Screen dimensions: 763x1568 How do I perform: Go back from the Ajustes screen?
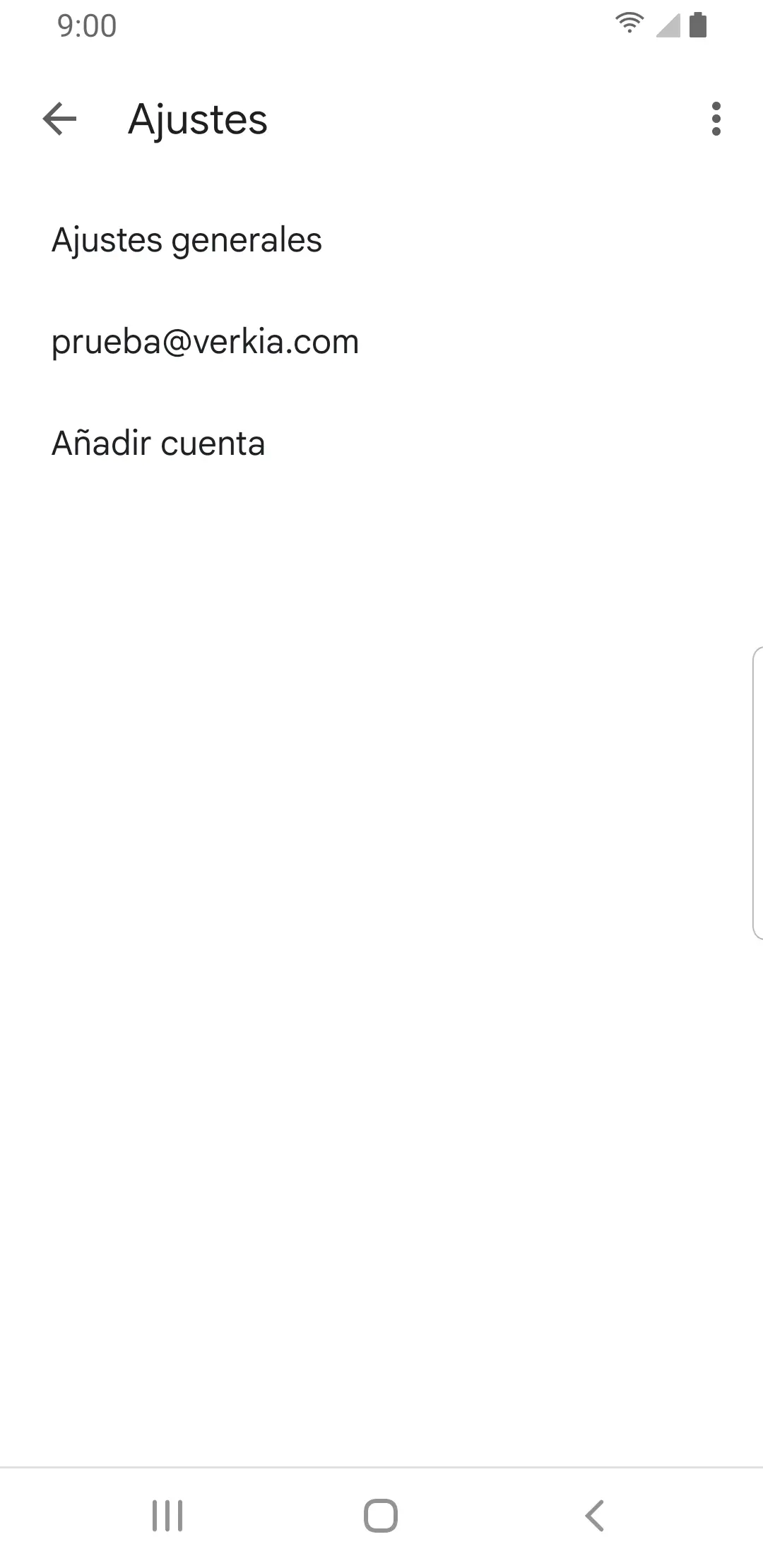click(x=59, y=119)
